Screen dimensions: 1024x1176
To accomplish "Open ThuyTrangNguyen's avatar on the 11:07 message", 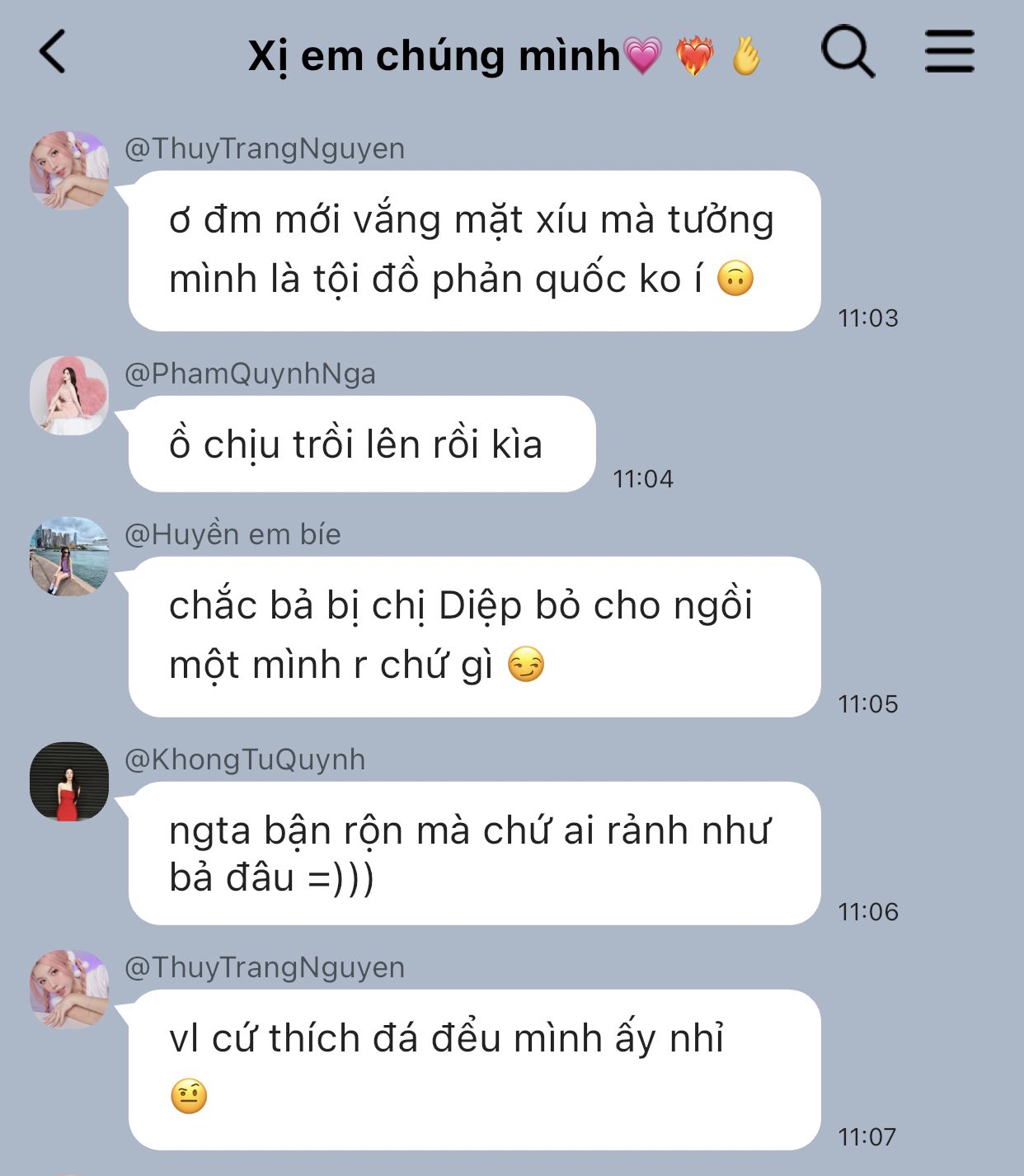I will pos(69,990).
